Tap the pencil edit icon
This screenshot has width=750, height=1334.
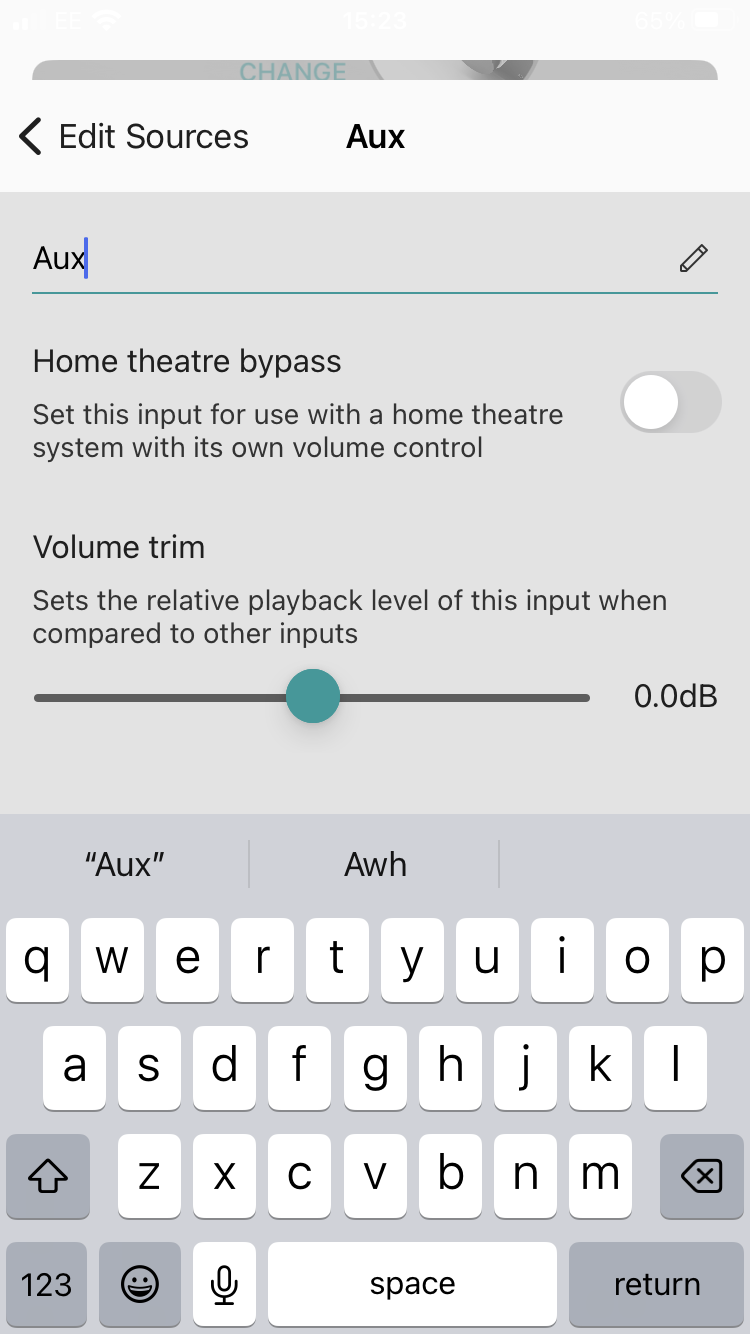[x=693, y=259]
